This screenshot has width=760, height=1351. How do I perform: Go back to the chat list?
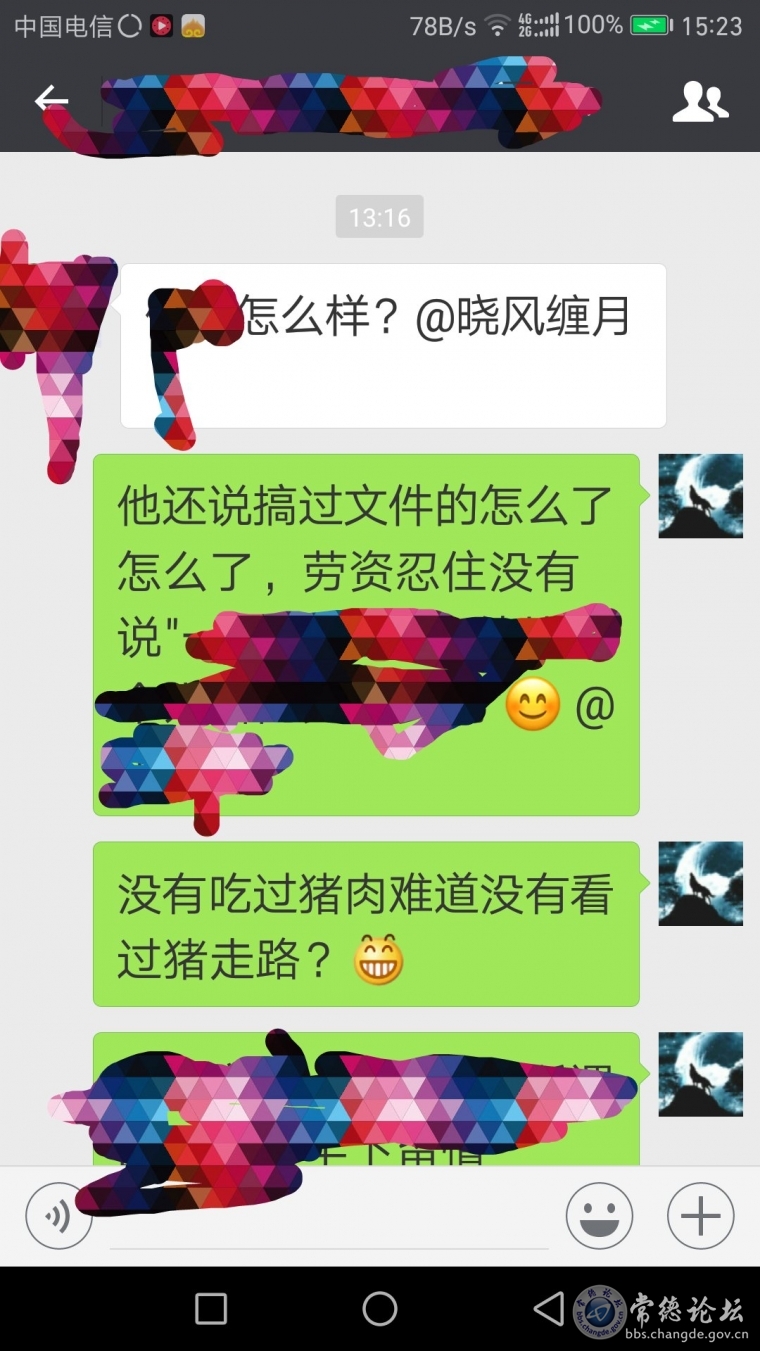50,100
